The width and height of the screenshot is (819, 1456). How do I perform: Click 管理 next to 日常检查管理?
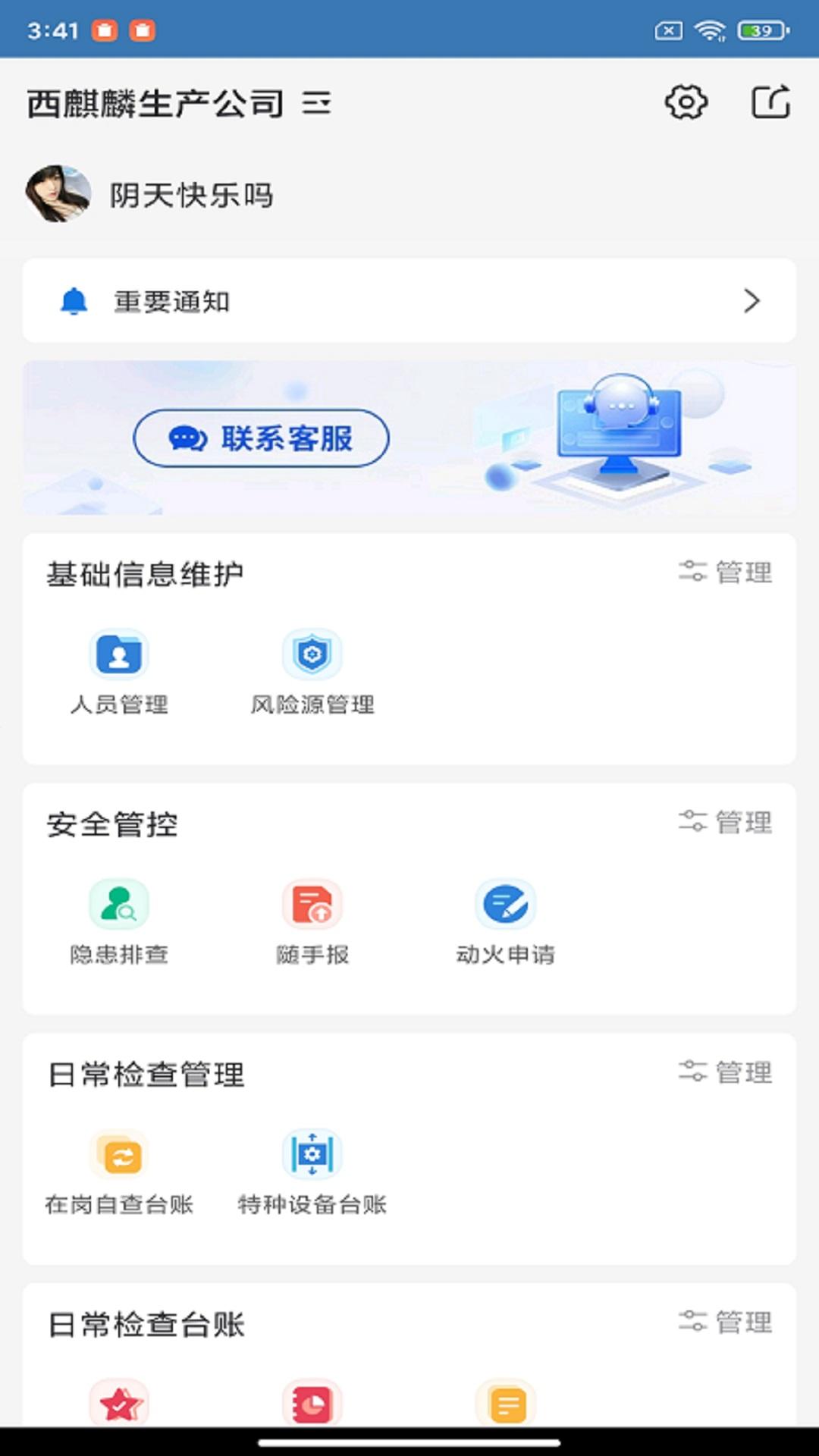click(x=726, y=1072)
